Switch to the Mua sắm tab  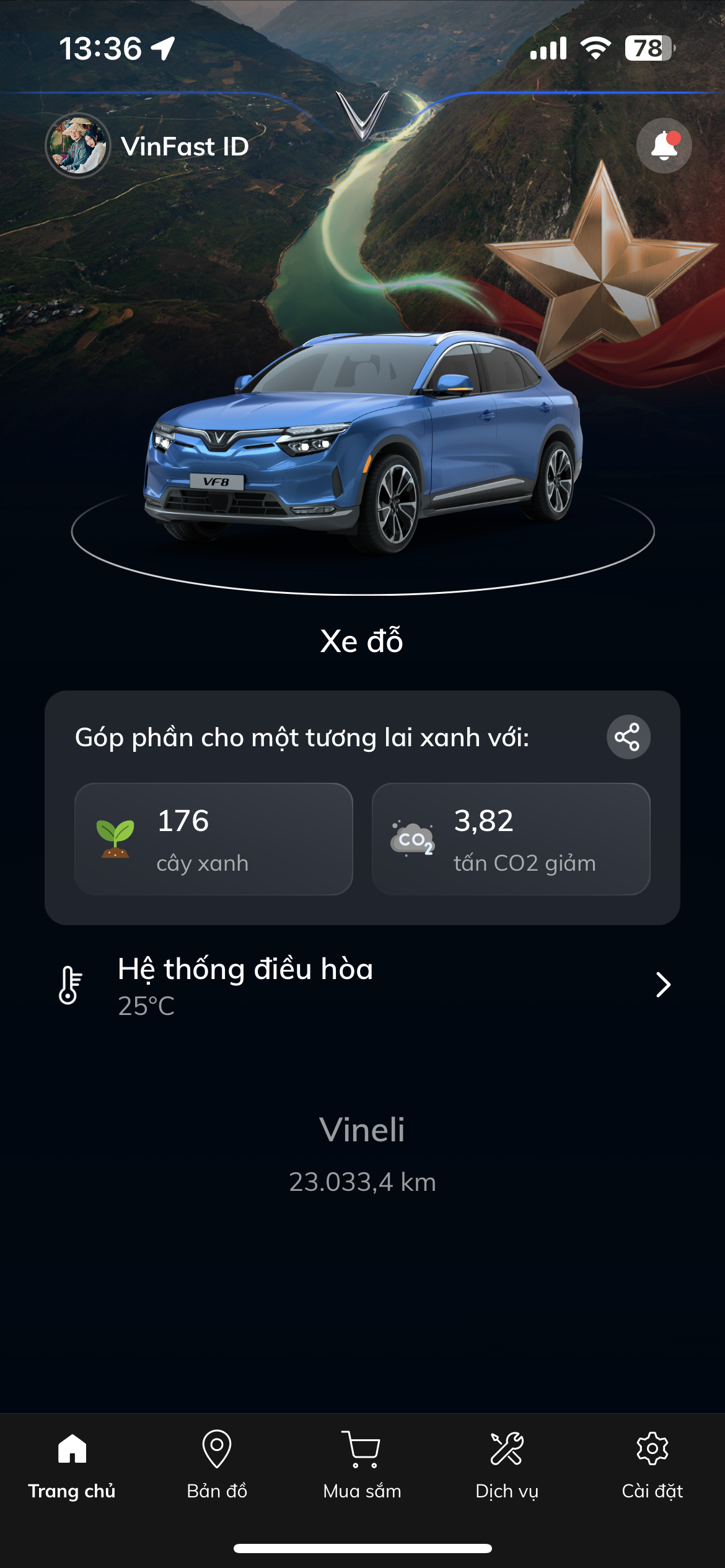[362, 1465]
